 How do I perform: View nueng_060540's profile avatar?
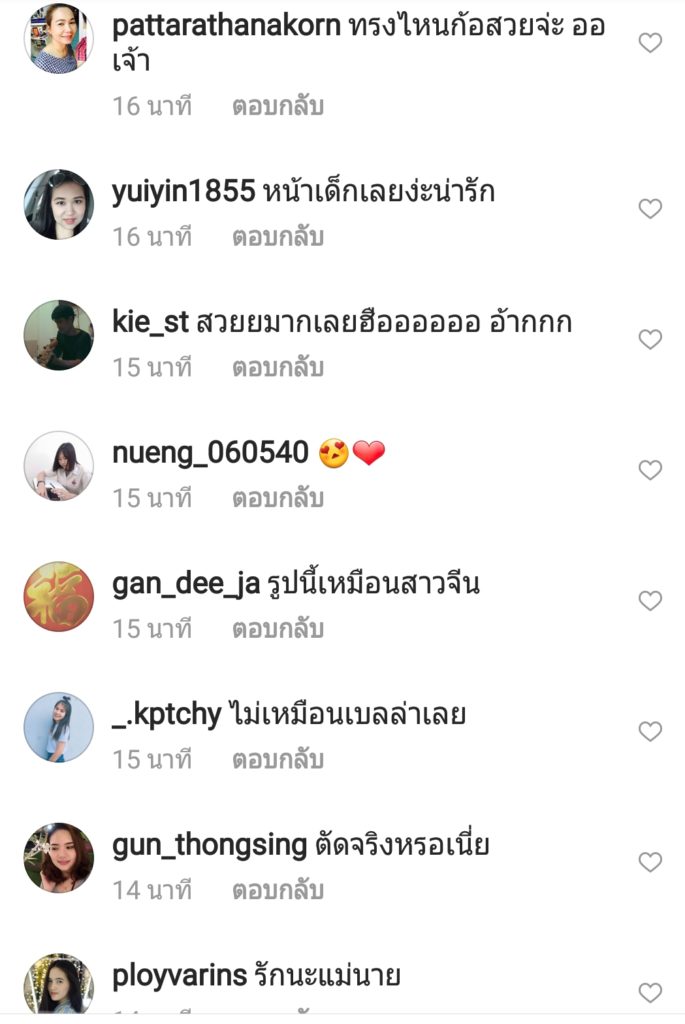(58, 466)
